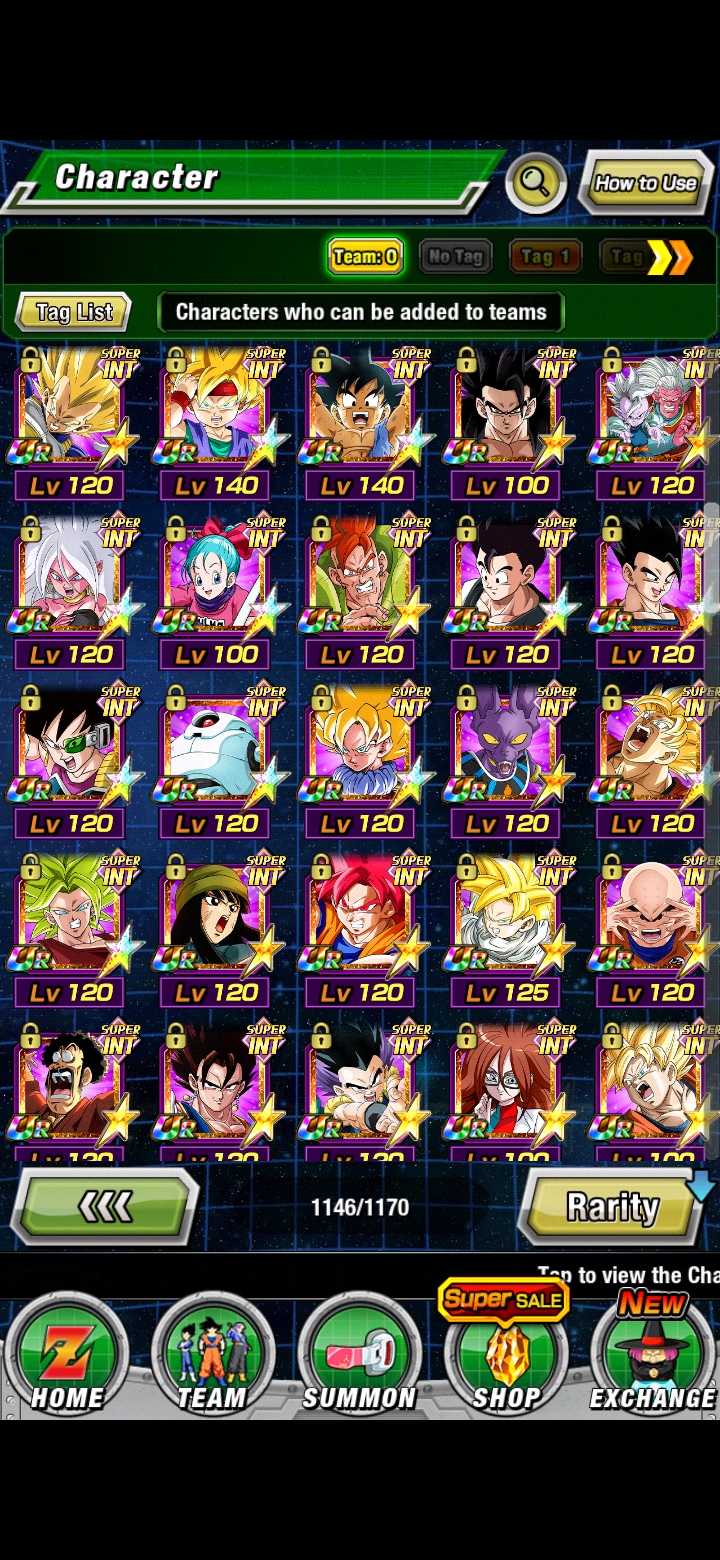Open the How to Use guide
Screen dimensions: 720x1560
(645, 183)
